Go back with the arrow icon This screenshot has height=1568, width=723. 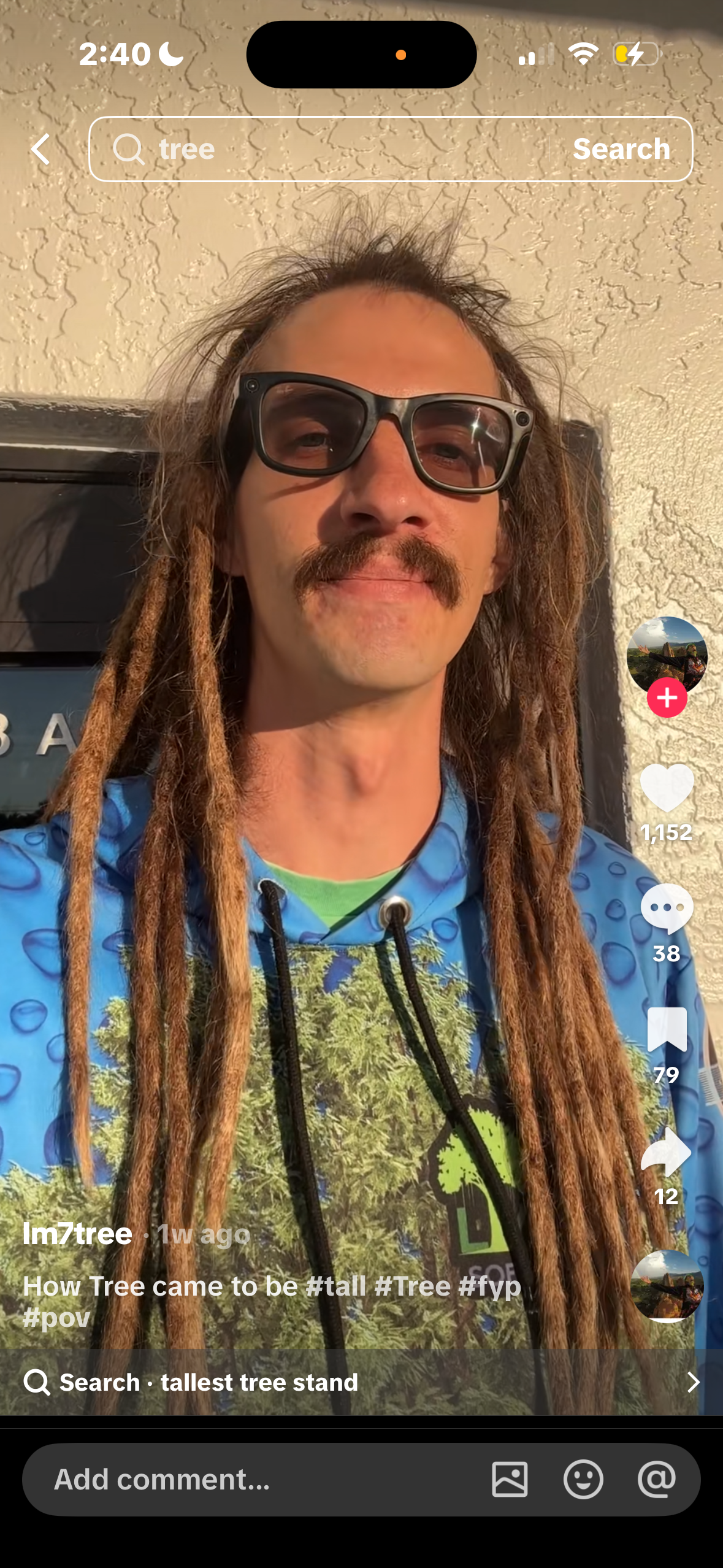click(41, 149)
